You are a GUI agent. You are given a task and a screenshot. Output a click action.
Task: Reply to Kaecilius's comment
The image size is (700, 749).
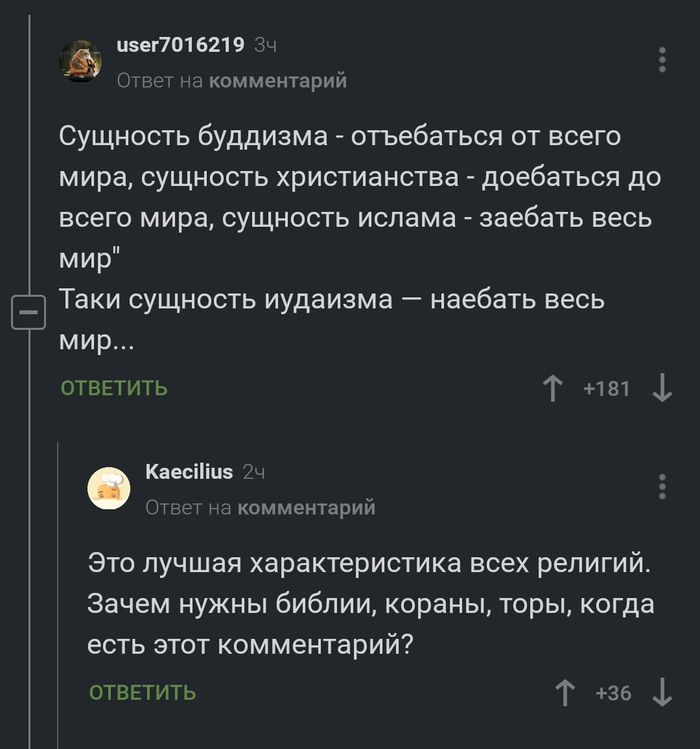(x=142, y=692)
